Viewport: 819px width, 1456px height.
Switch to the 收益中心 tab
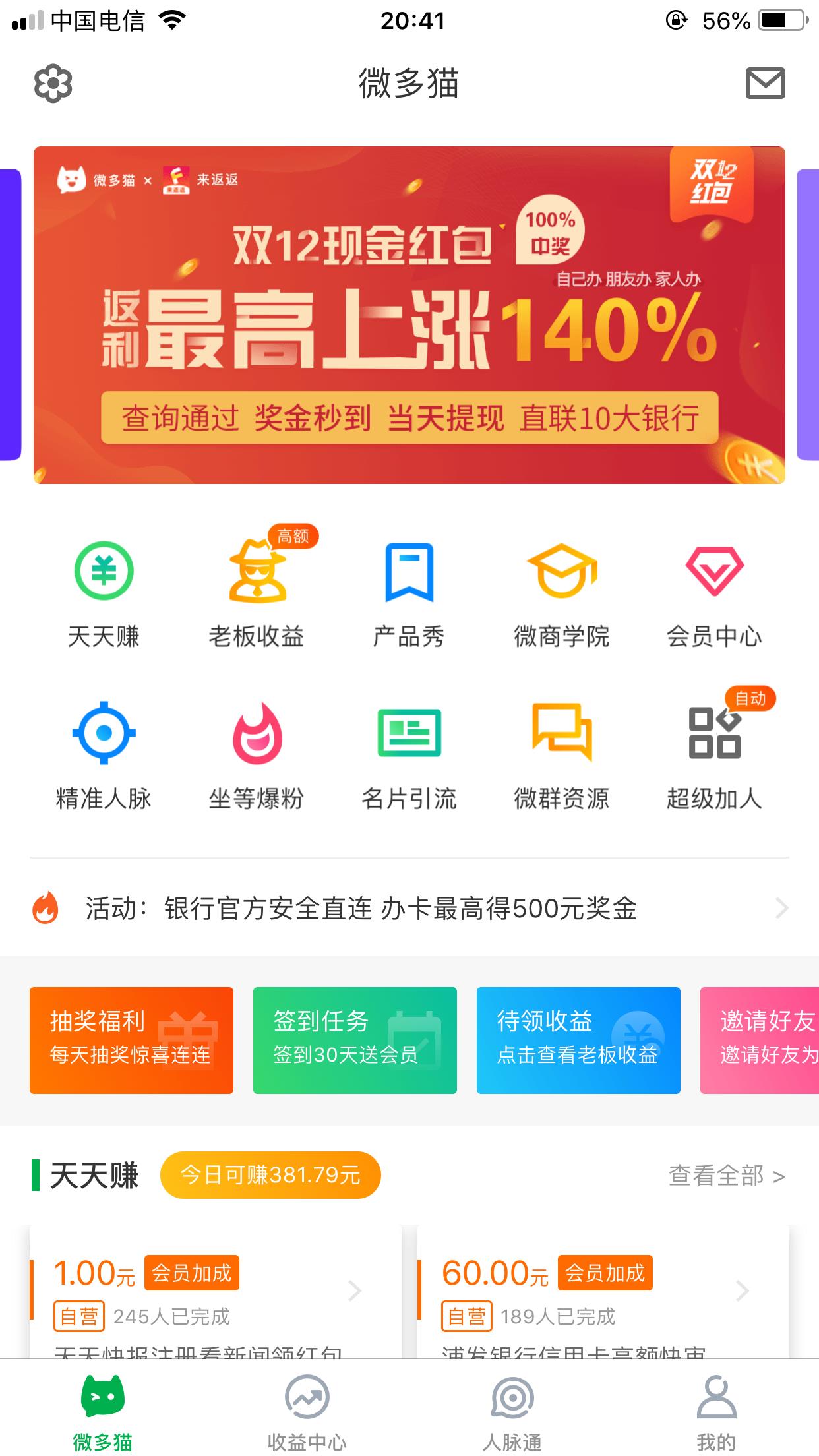pos(307,1412)
